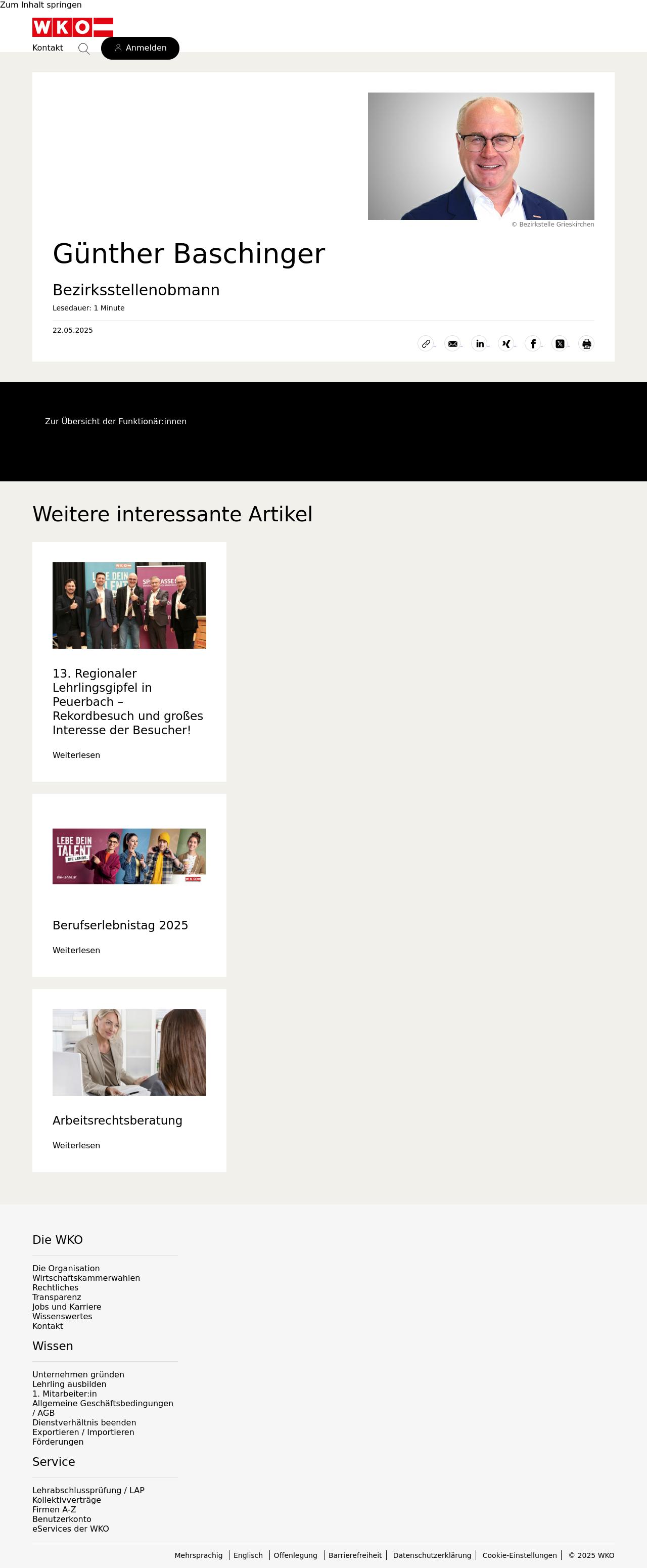Open the Kontakt link in header

48,48
